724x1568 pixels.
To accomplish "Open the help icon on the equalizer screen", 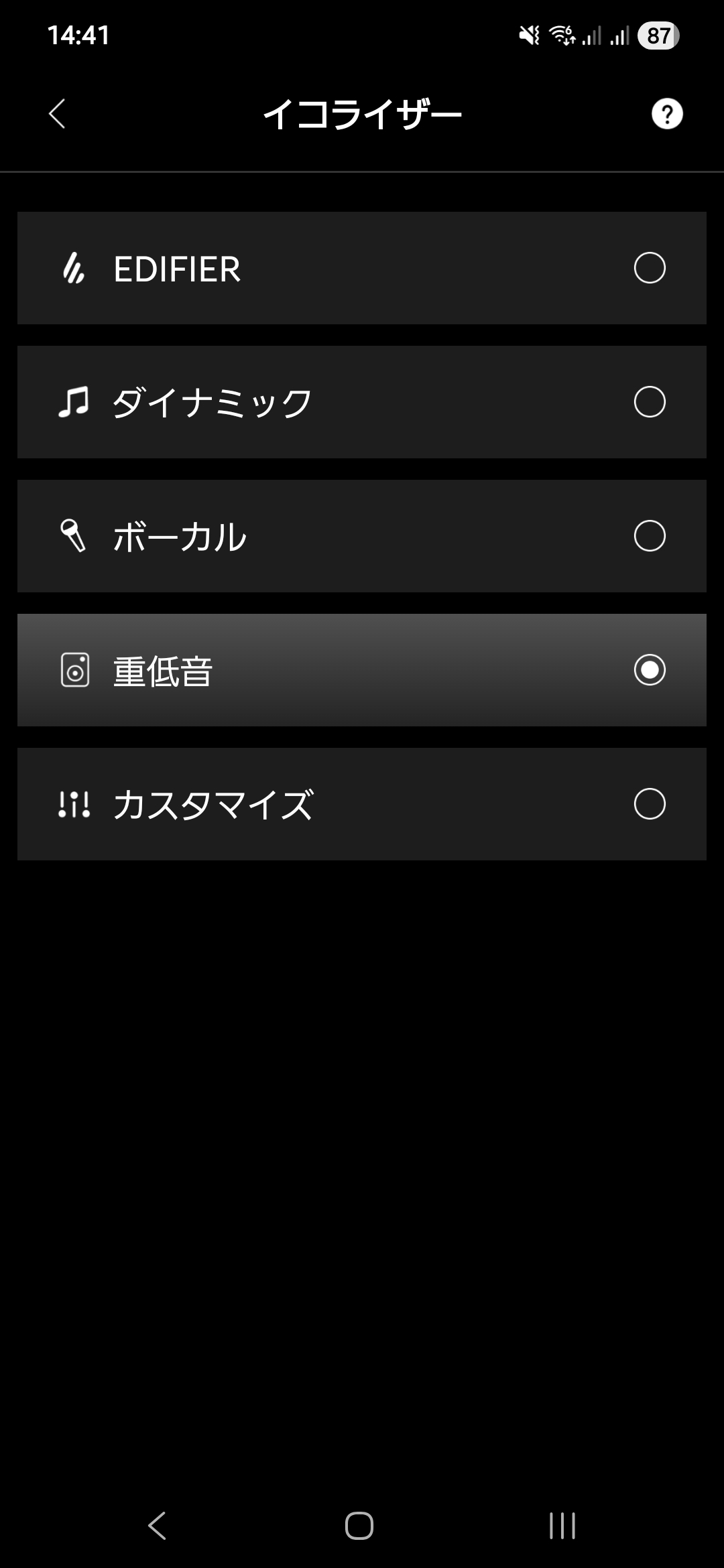I will coord(667,114).
